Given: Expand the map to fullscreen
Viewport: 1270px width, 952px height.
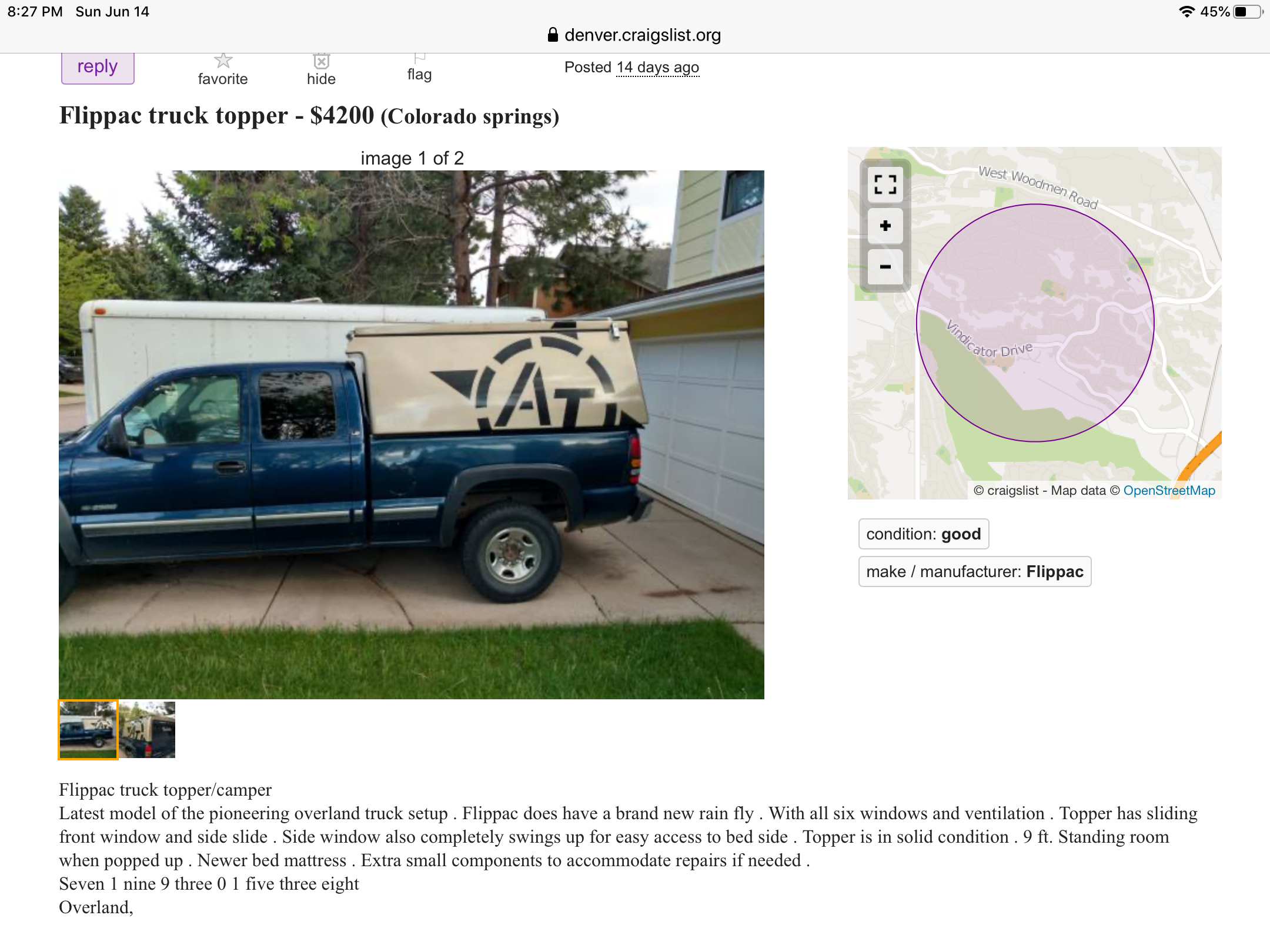Looking at the screenshot, I should tap(885, 185).
